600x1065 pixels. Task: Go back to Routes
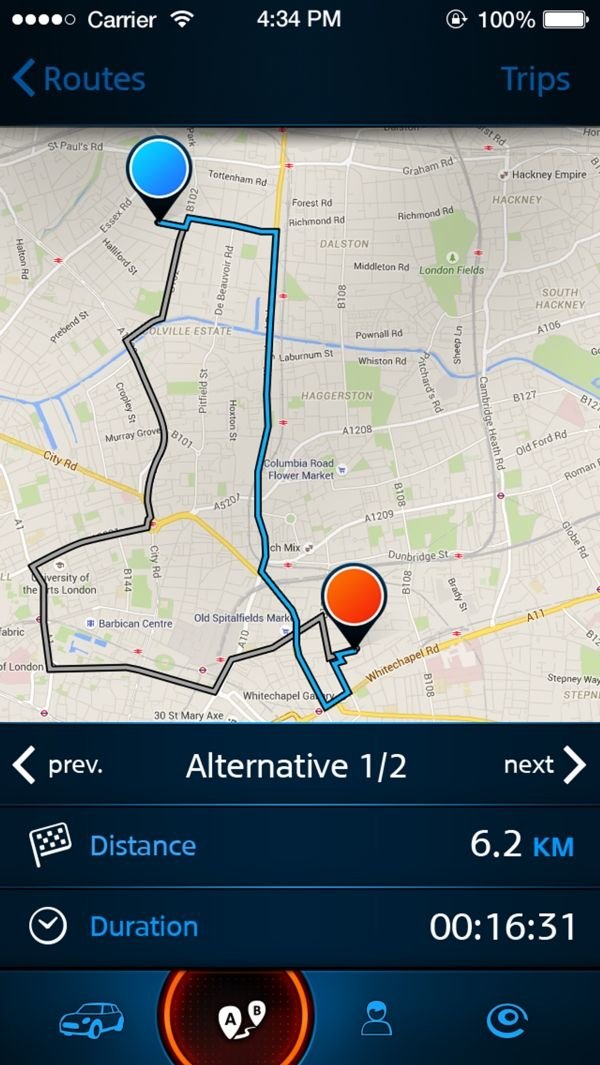(78, 79)
